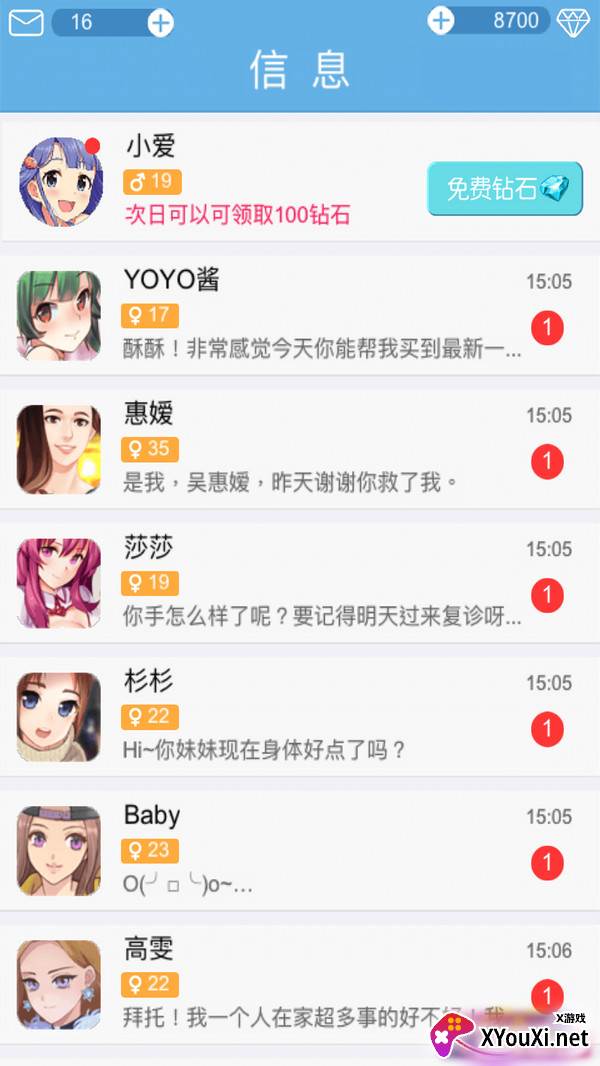The height and width of the screenshot is (1066, 600).
Task: View the message from Baby
Action: pyautogui.click(x=300, y=850)
